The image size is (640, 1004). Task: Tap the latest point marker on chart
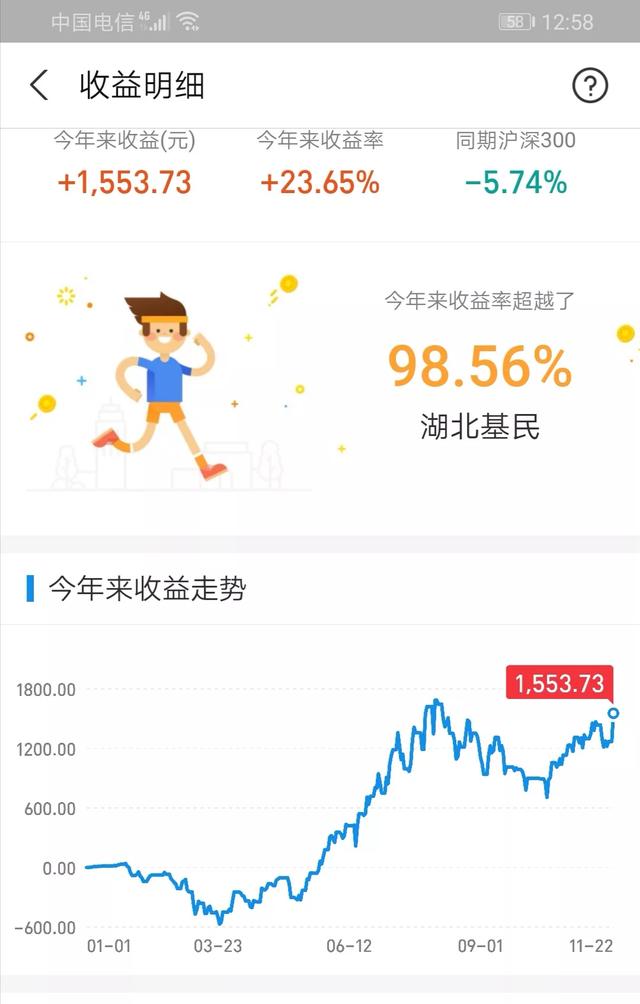pyautogui.click(x=613, y=713)
